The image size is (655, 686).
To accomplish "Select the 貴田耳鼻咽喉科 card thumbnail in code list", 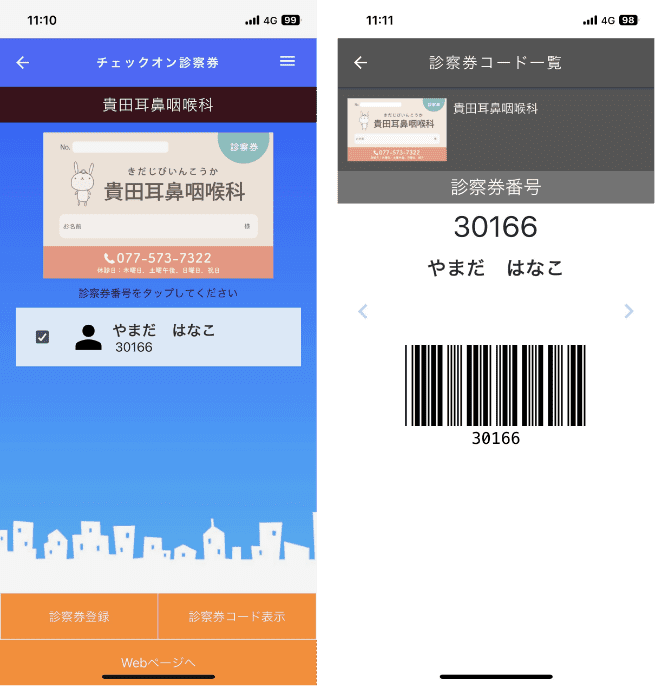I will [x=397, y=129].
